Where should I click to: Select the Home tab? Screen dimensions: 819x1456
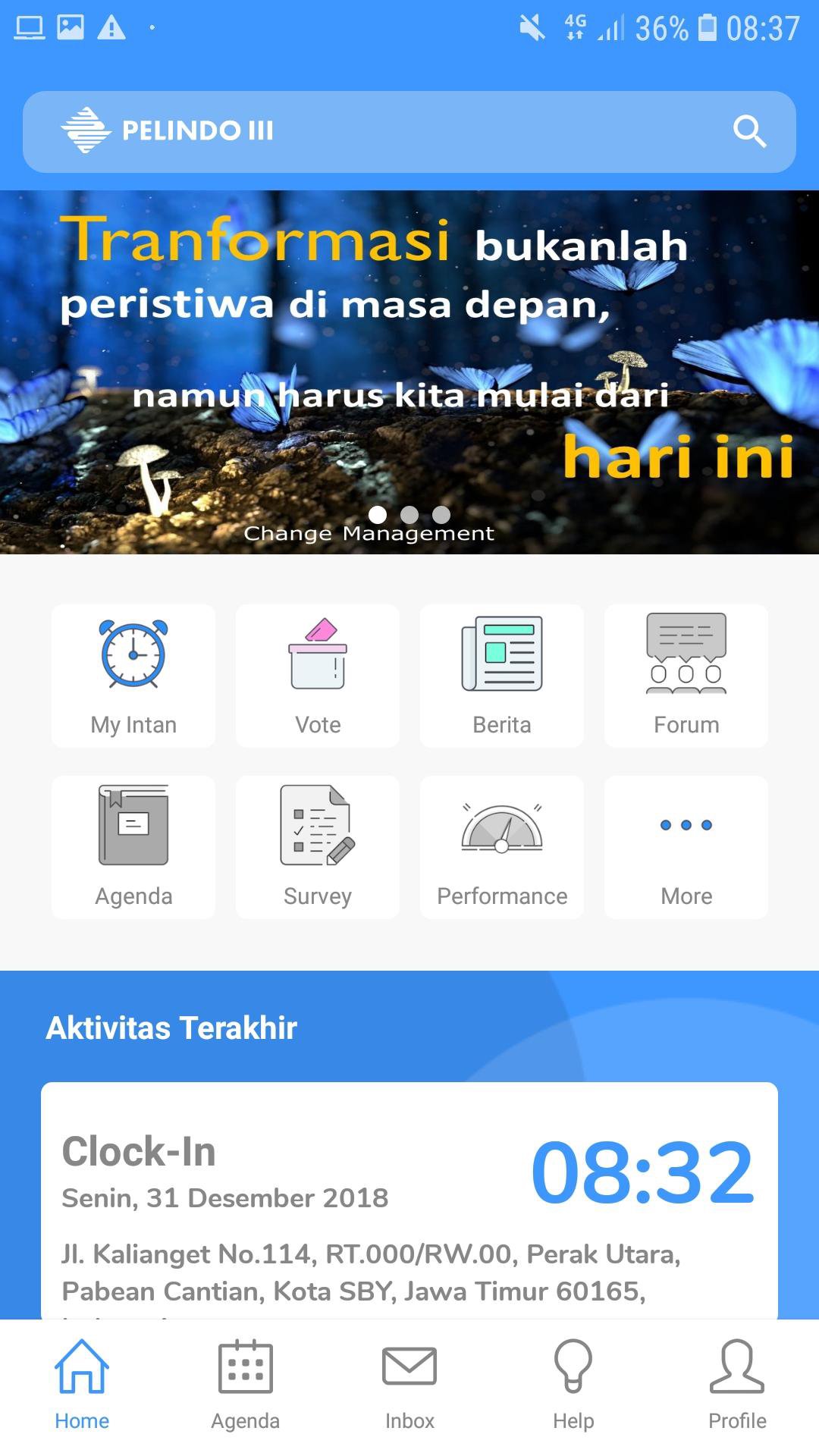[82, 1385]
